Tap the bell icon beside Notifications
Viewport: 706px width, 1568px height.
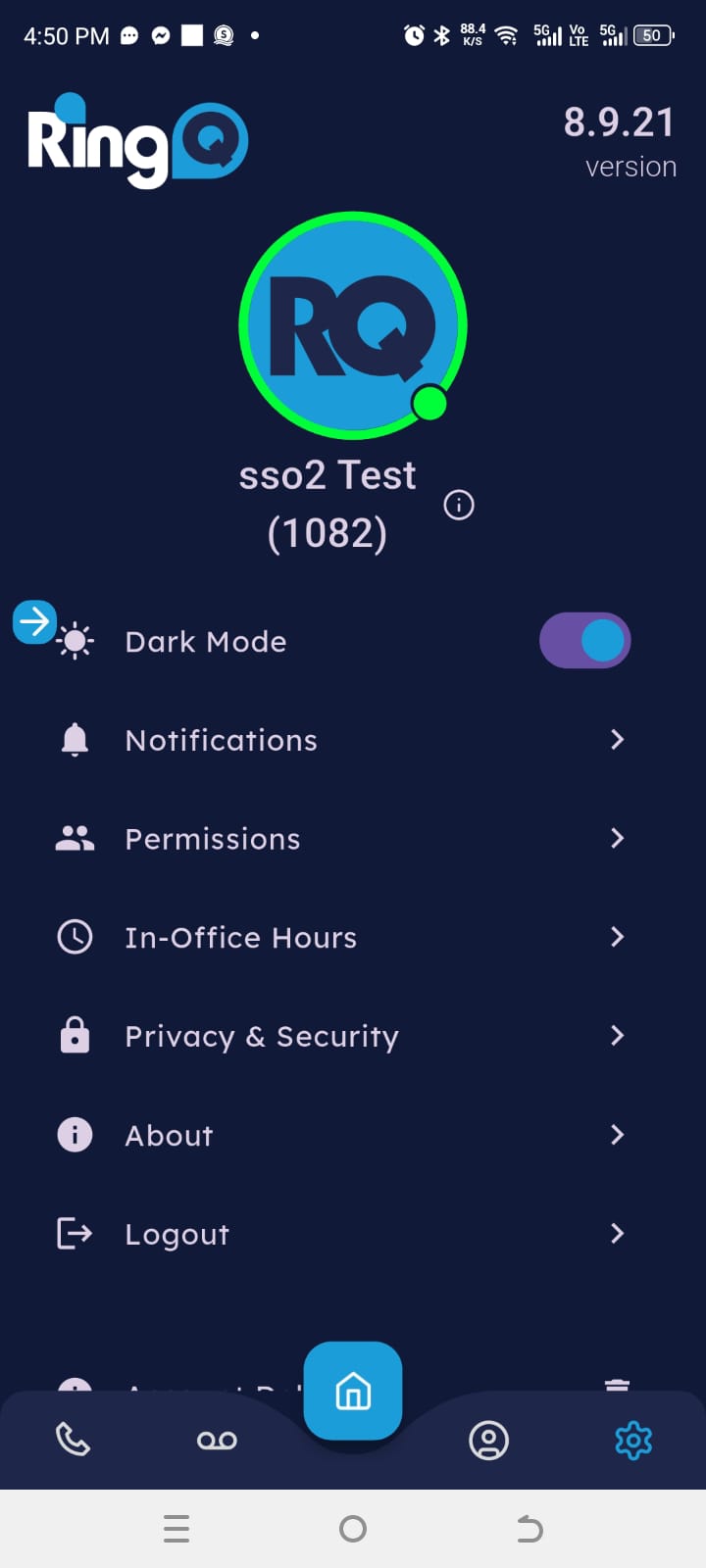pos(74,740)
